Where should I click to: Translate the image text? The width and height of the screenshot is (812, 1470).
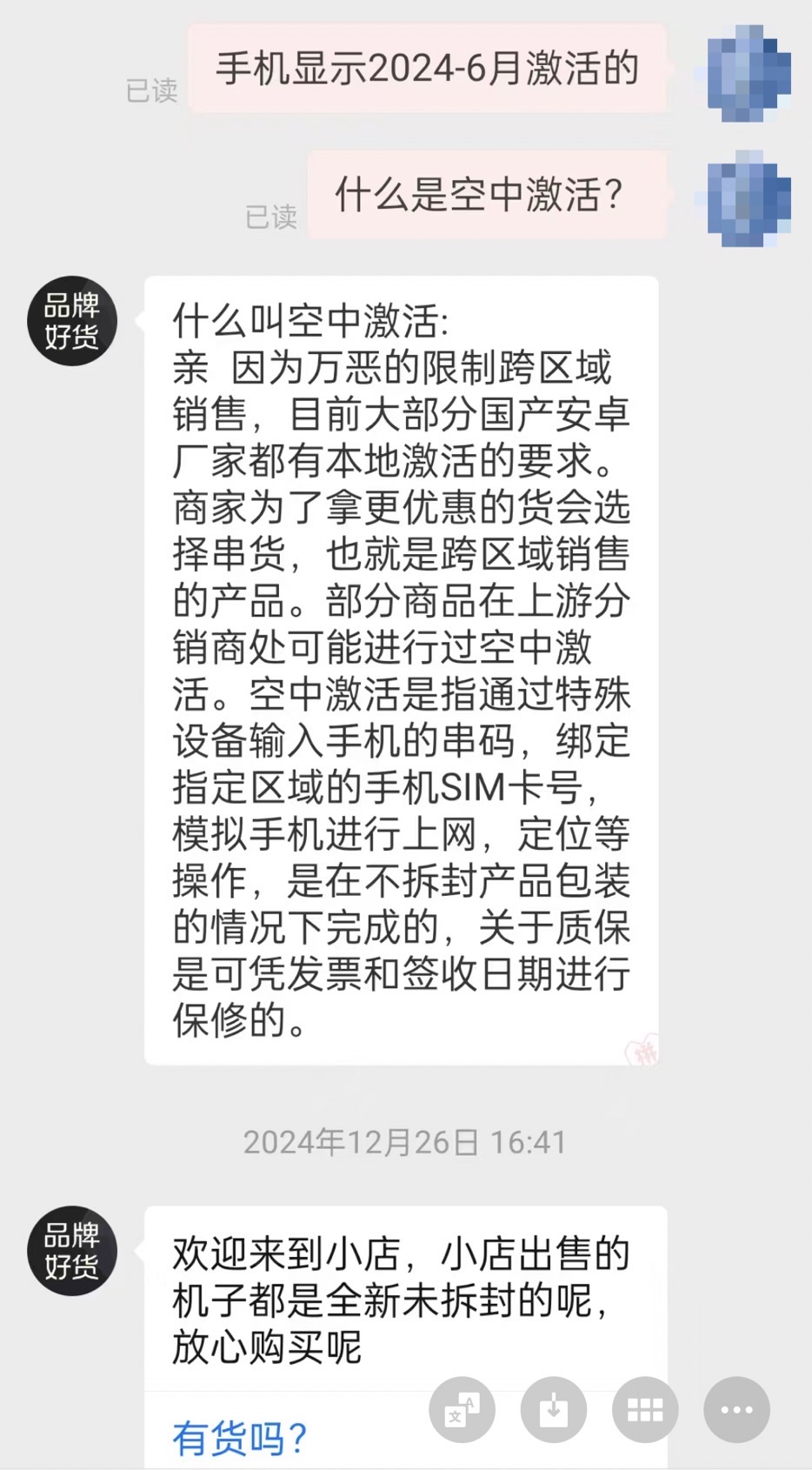tap(462, 1410)
